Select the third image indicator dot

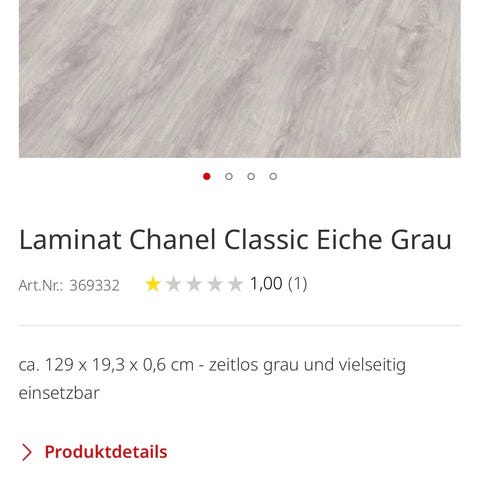(x=251, y=176)
